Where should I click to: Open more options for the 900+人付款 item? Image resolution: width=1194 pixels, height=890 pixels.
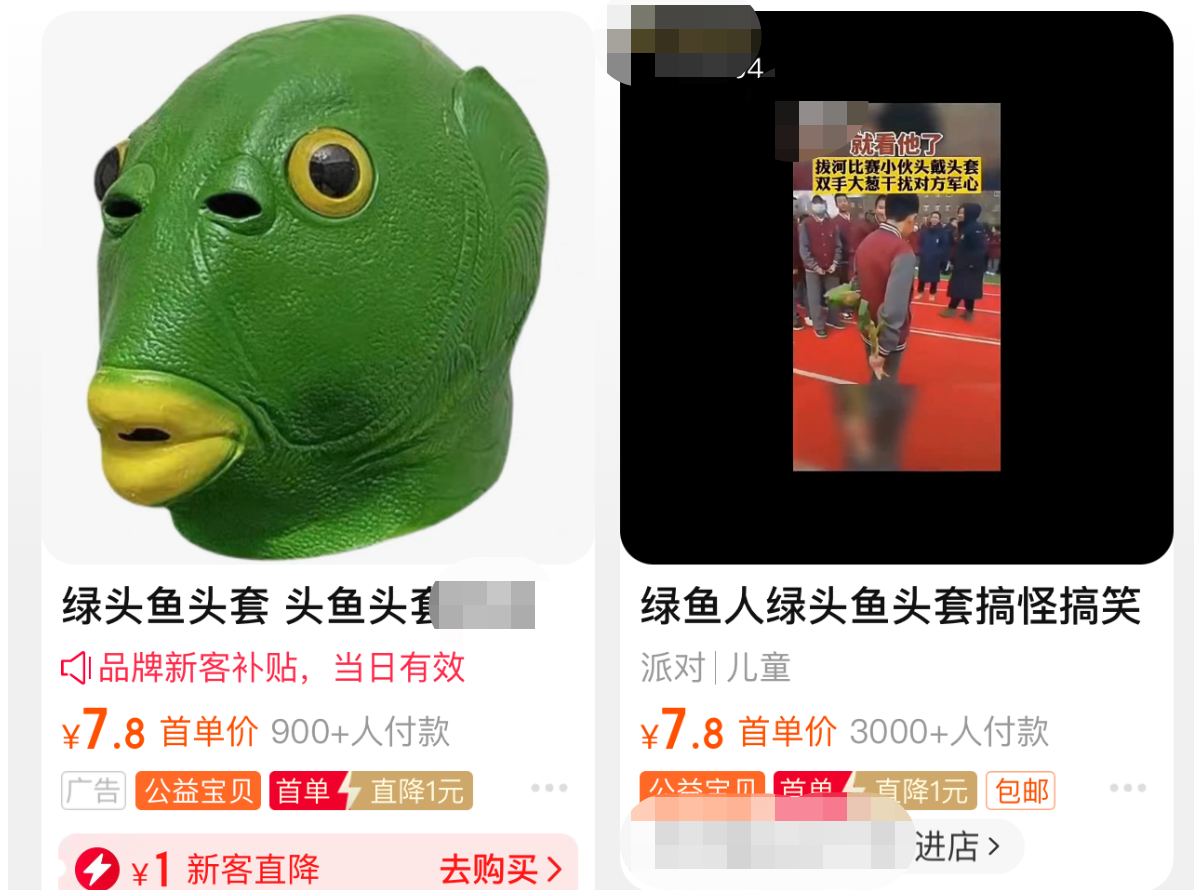pyautogui.click(x=549, y=788)
